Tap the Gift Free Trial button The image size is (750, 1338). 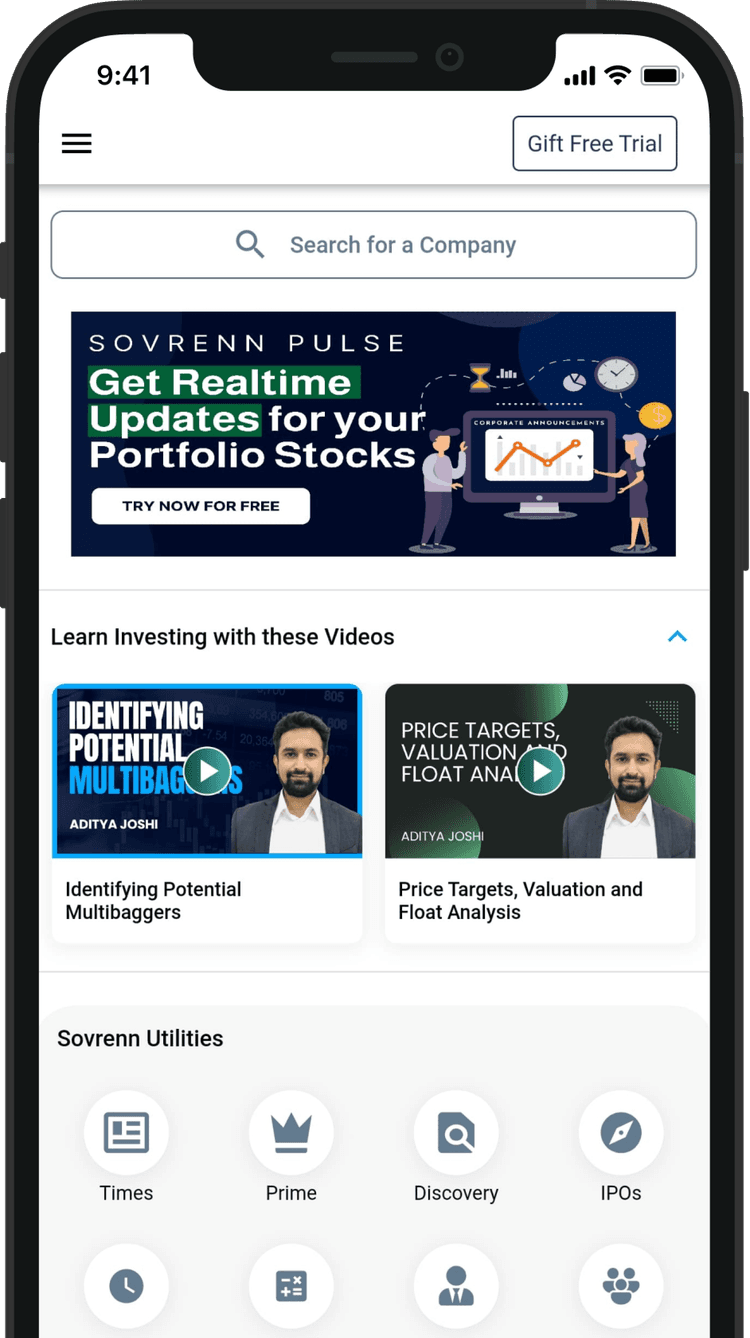click(594, 144)
